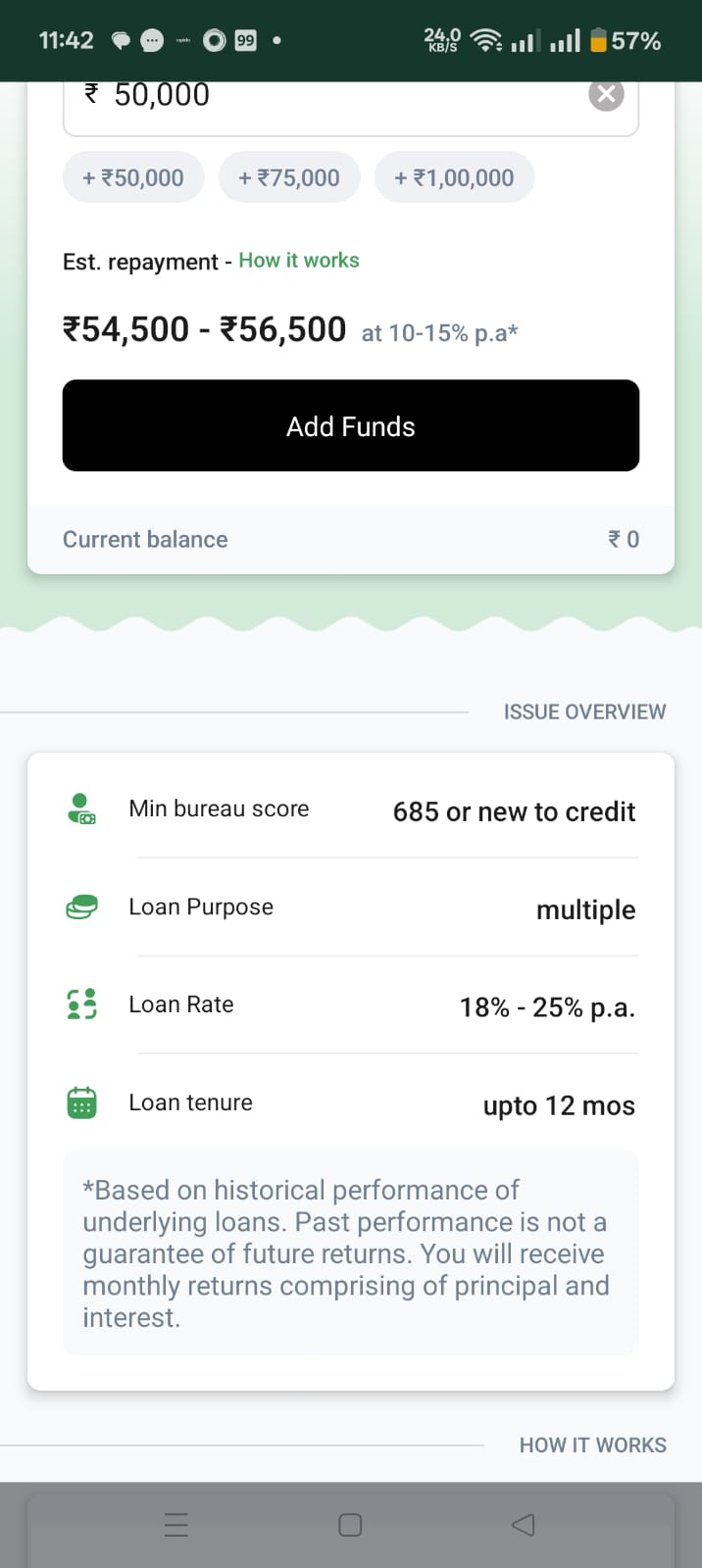Choose the +₹1,00,000 quick amount
Image resolution: width=702 pixels, height=1568 pixels.
tap(454, 177)
